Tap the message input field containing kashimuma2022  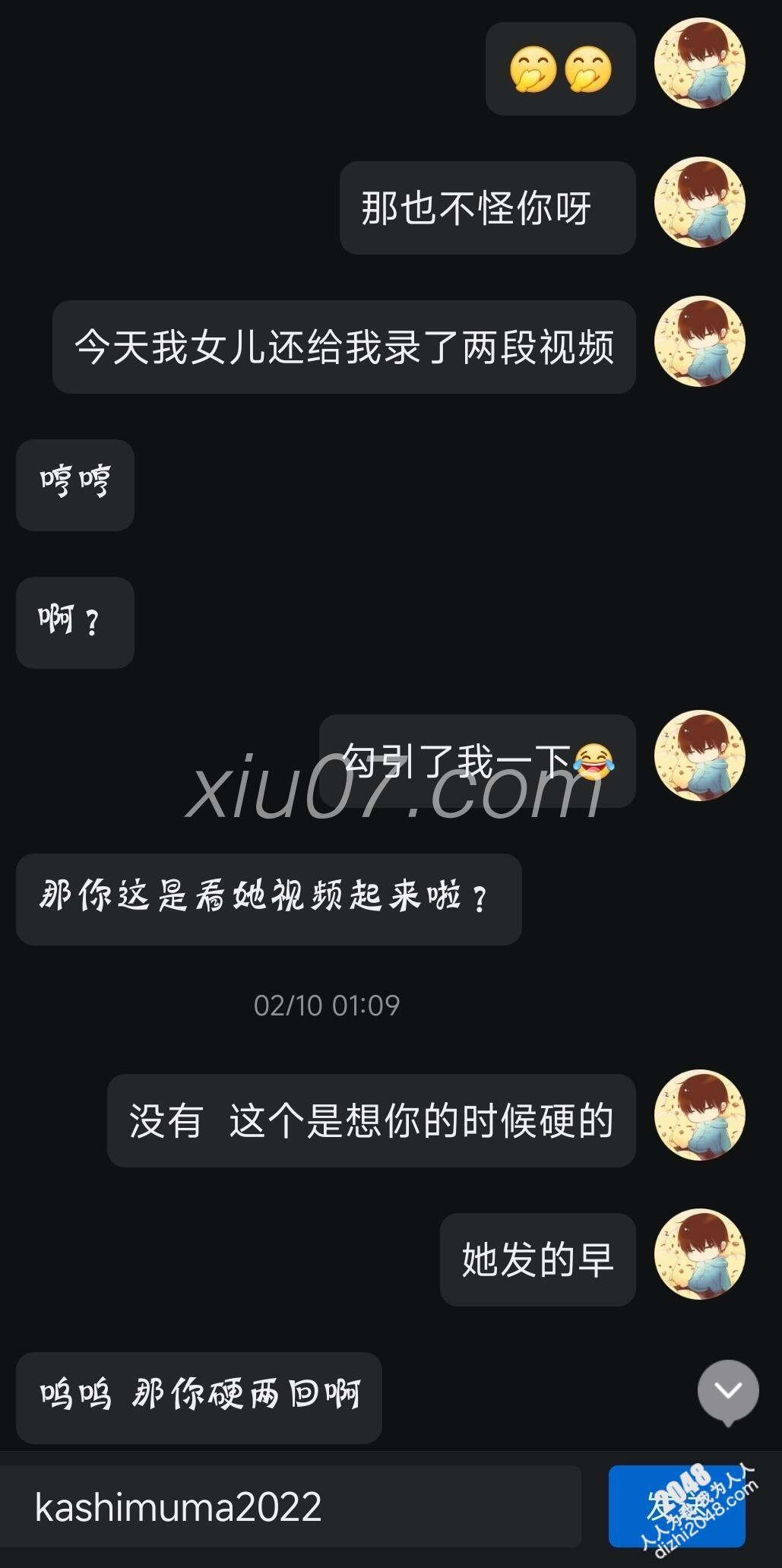point(290,1506)
